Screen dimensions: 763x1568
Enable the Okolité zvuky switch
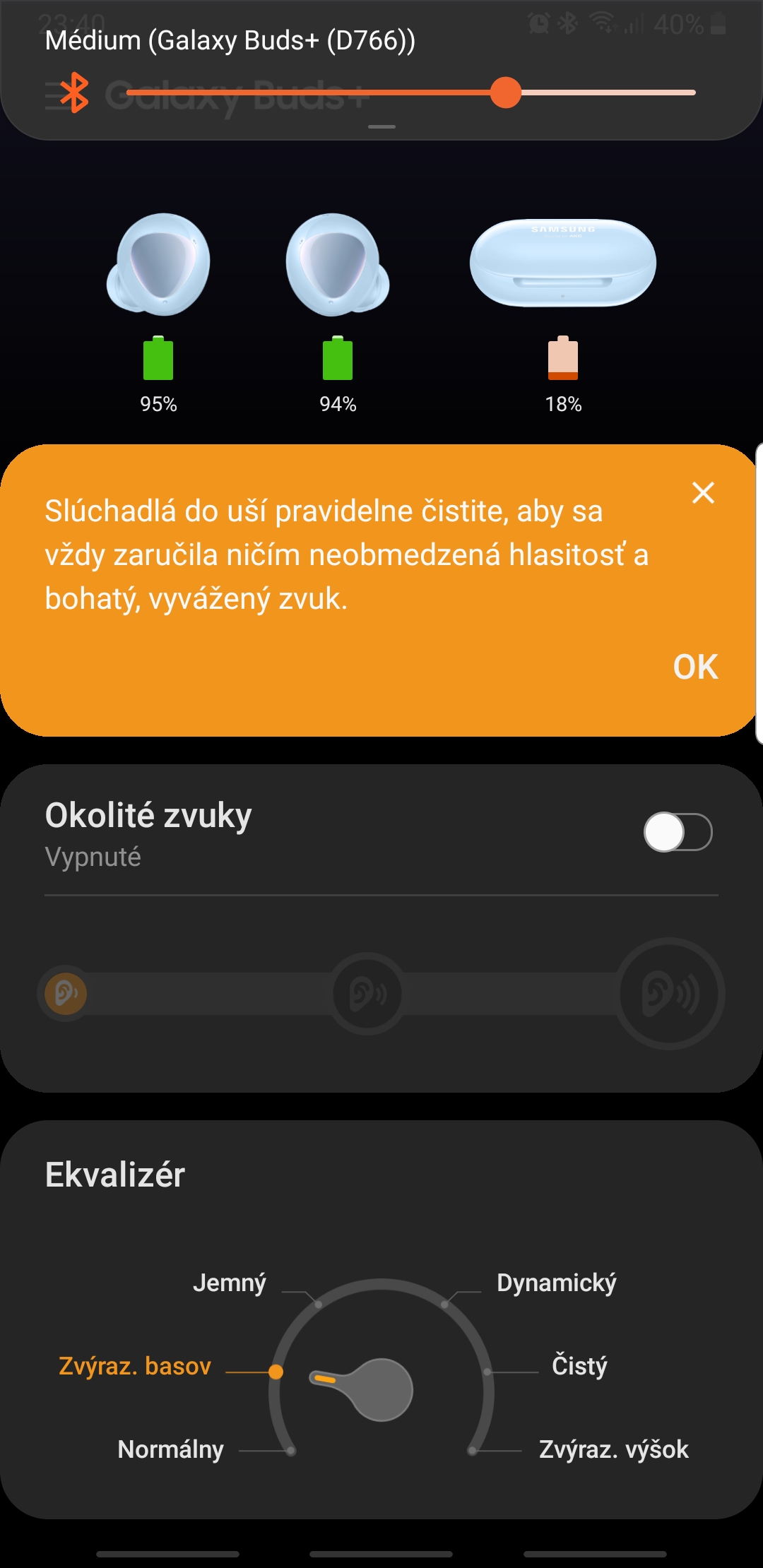(x=678, y=832)
